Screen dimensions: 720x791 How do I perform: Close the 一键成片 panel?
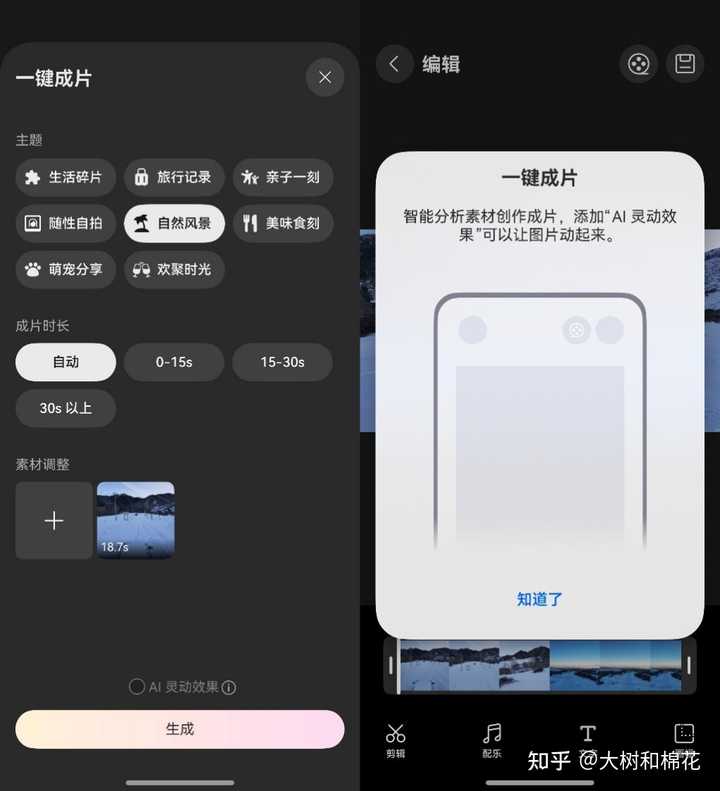coord(325,77)
